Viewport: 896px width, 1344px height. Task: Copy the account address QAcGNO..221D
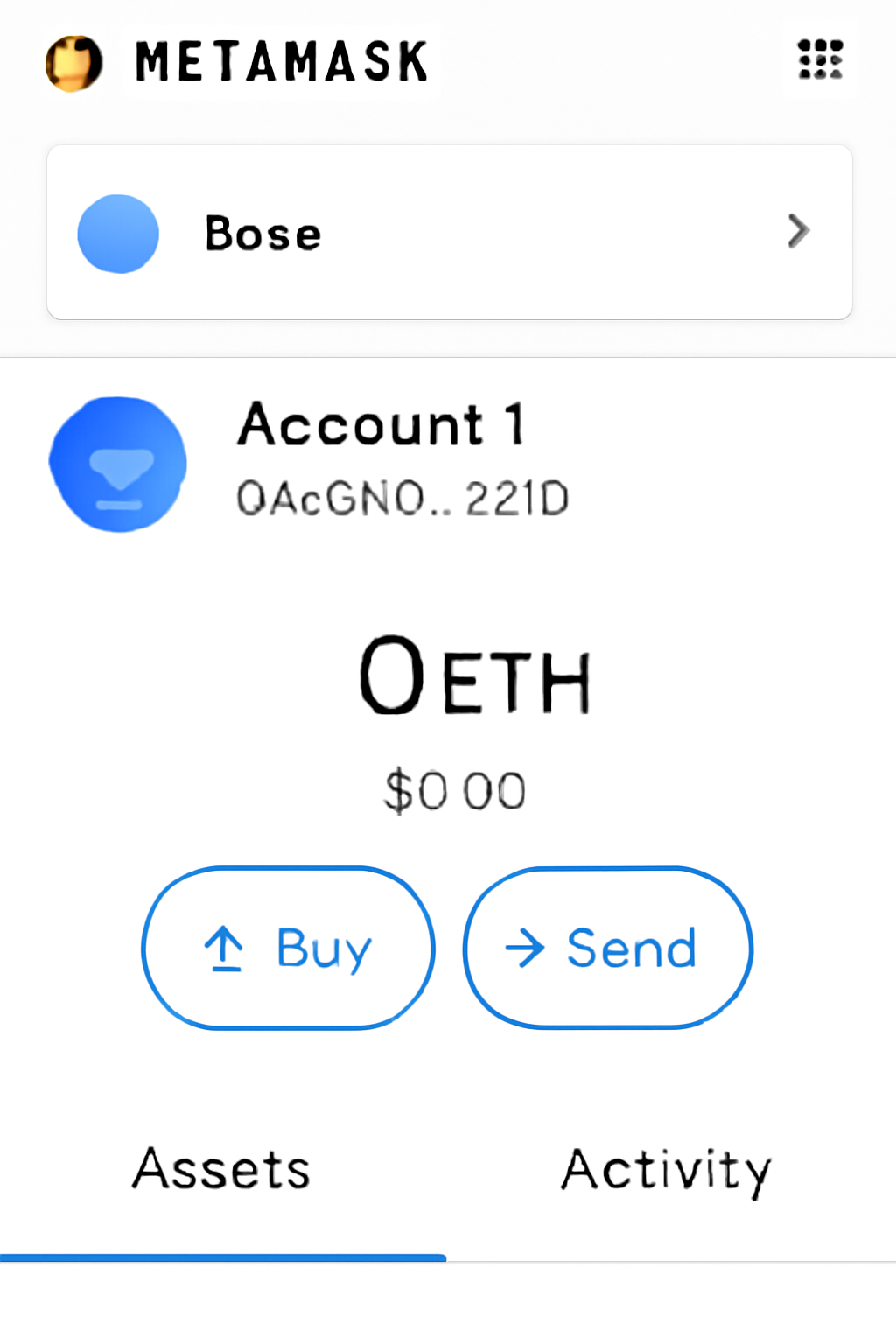(x=402, y=495)
